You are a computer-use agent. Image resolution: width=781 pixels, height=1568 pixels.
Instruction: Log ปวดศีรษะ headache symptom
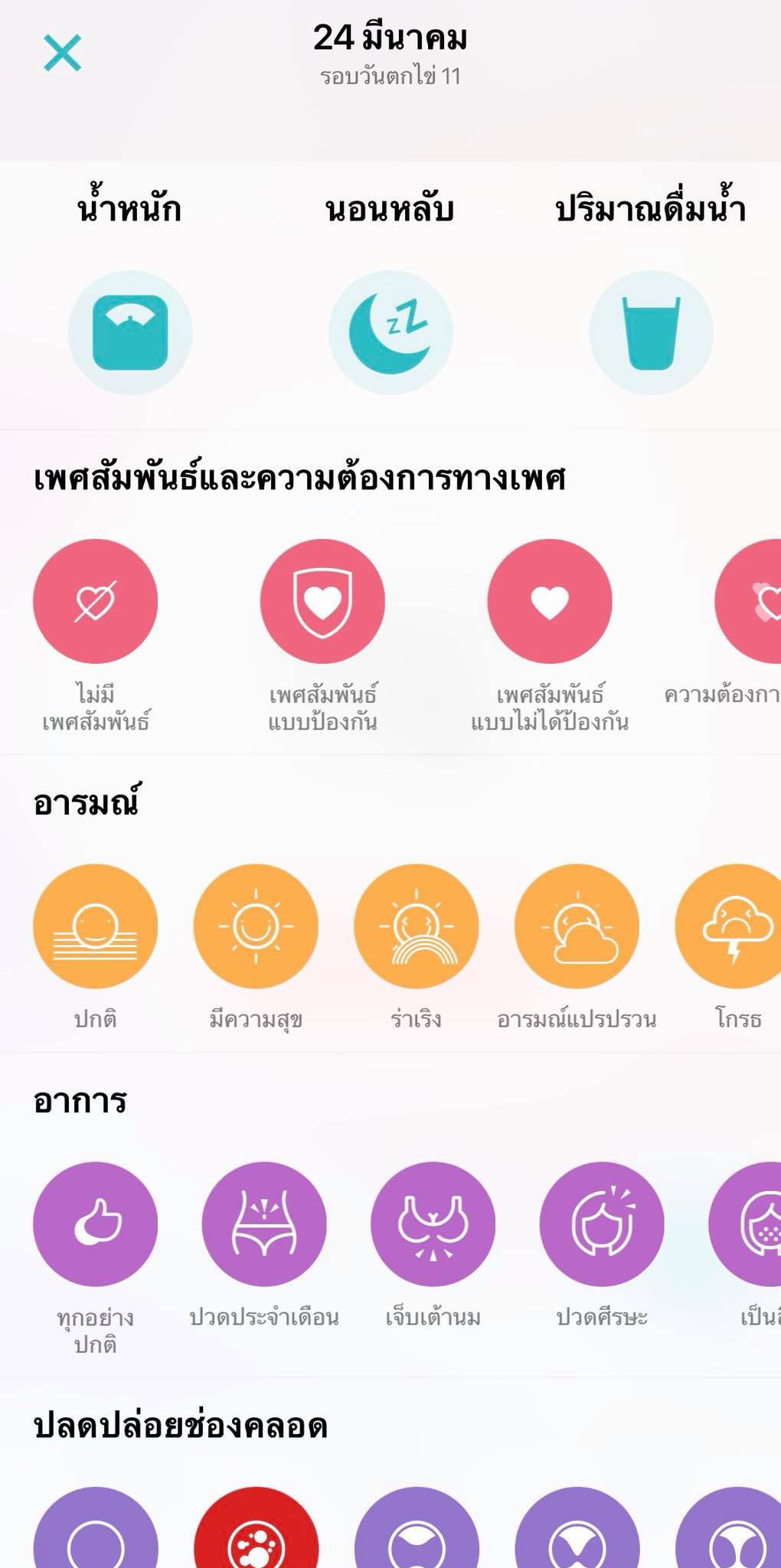pos(602,1223)
